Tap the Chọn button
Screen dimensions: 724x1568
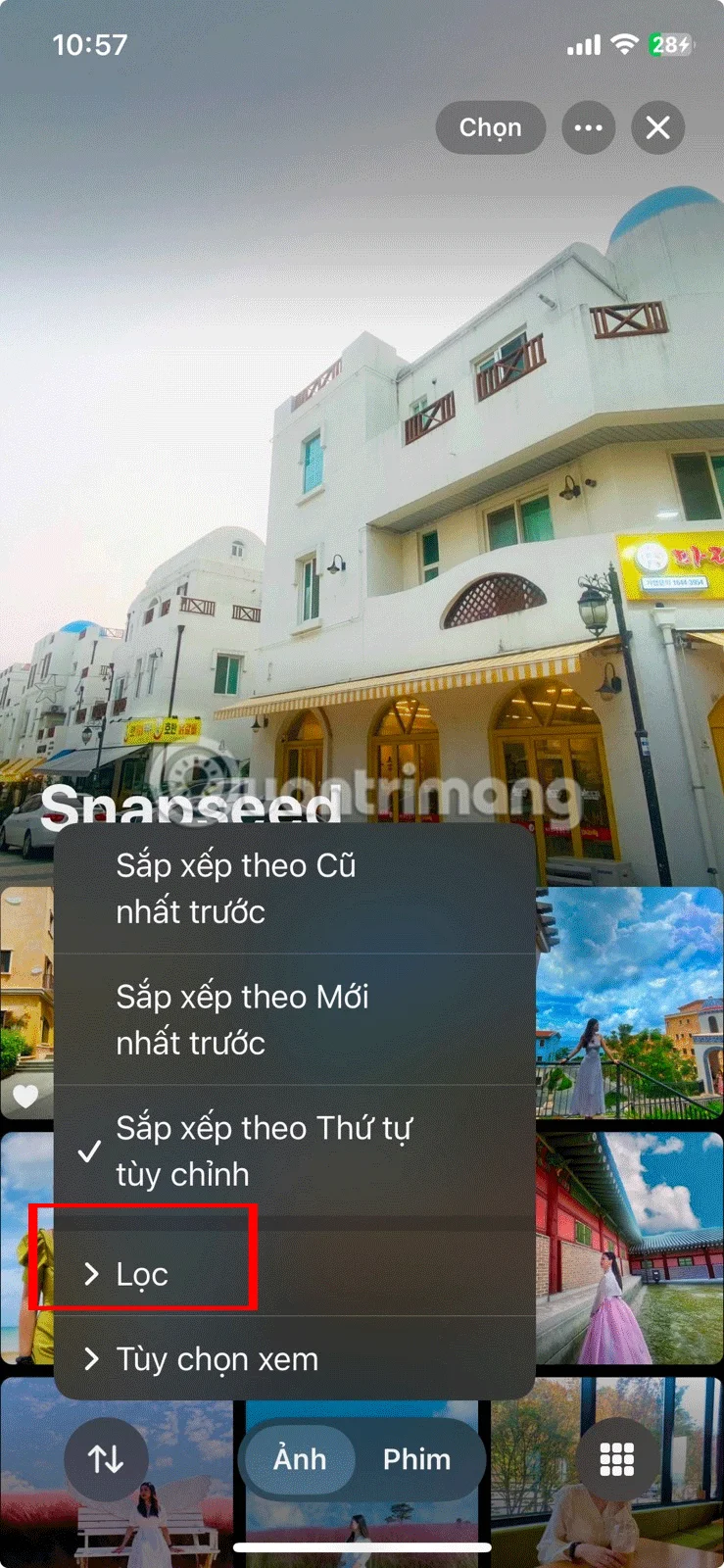click(x=490, y=127)
